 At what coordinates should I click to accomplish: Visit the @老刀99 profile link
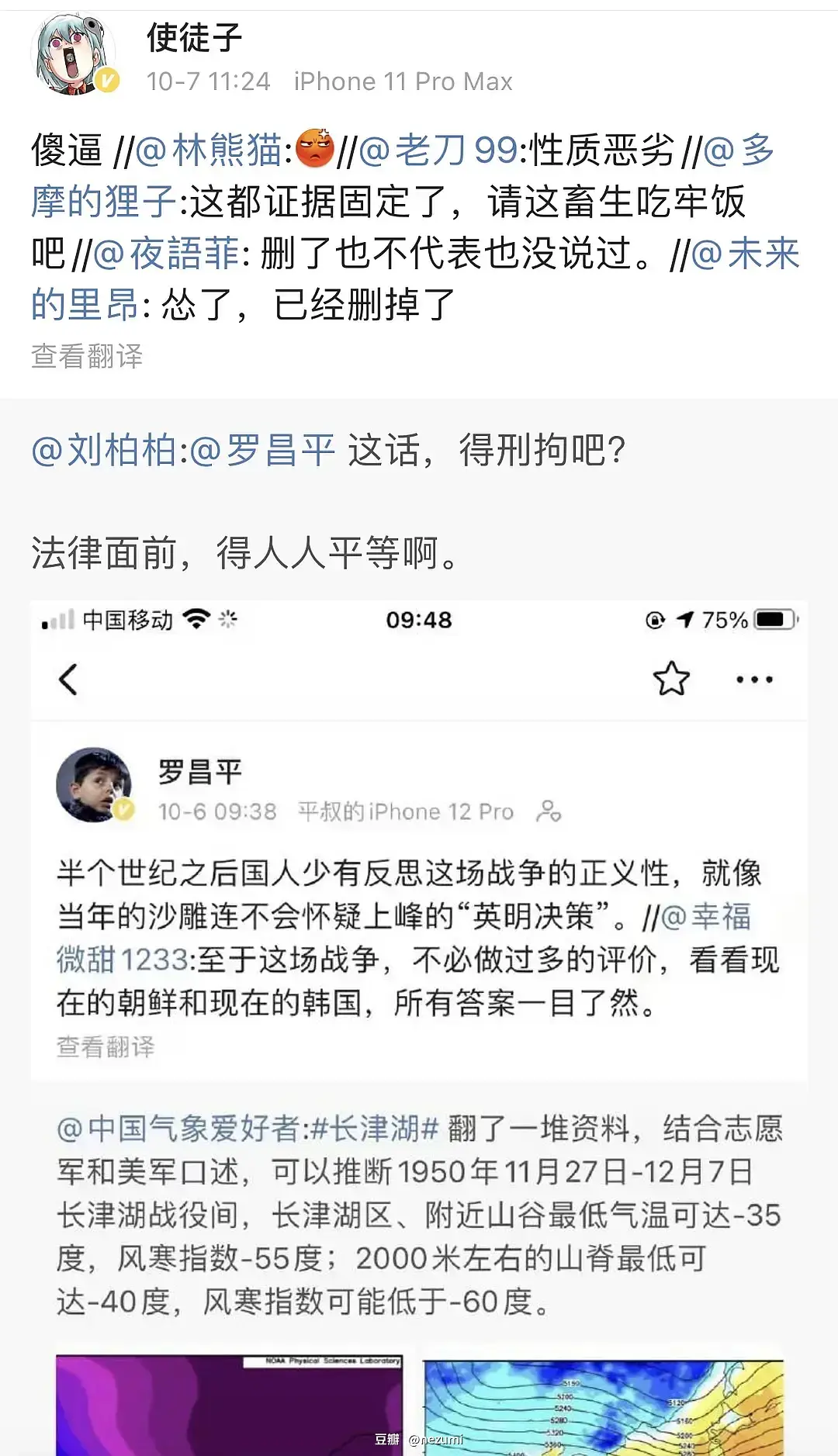click(x=438, y=150)
